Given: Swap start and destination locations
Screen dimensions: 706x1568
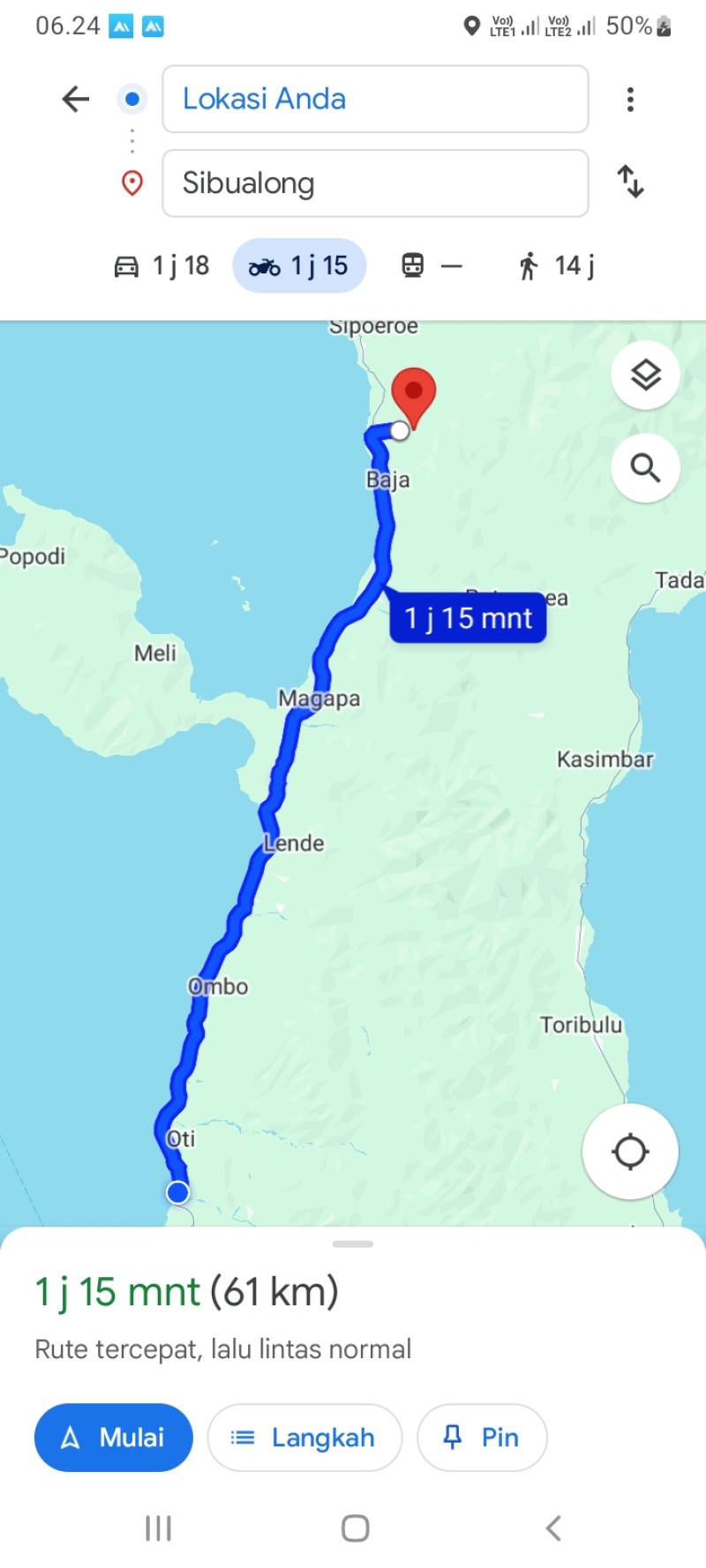Looking at the screenshot, I should [x=630, y=182].
